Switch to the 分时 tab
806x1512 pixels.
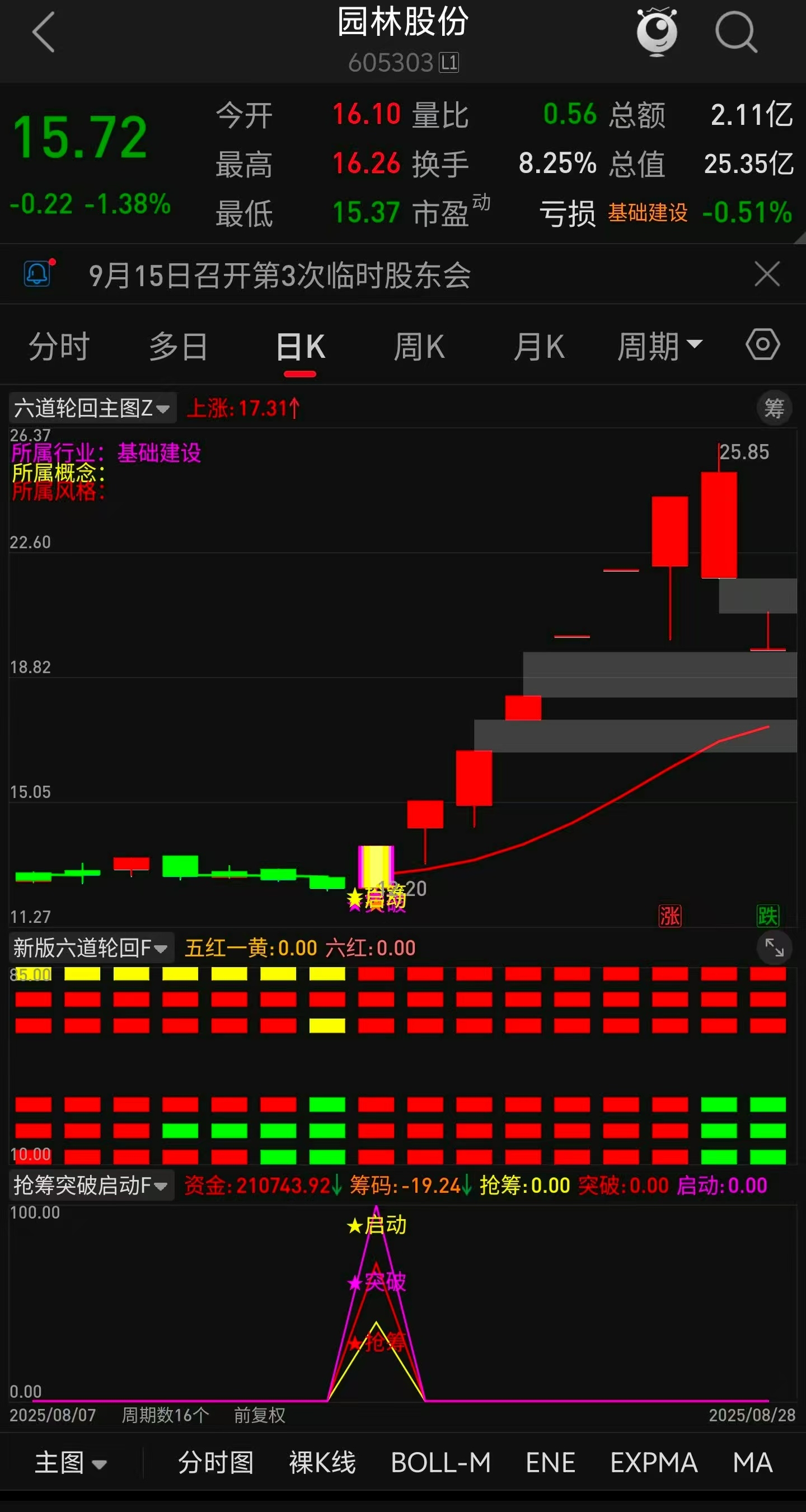[59, 346]
